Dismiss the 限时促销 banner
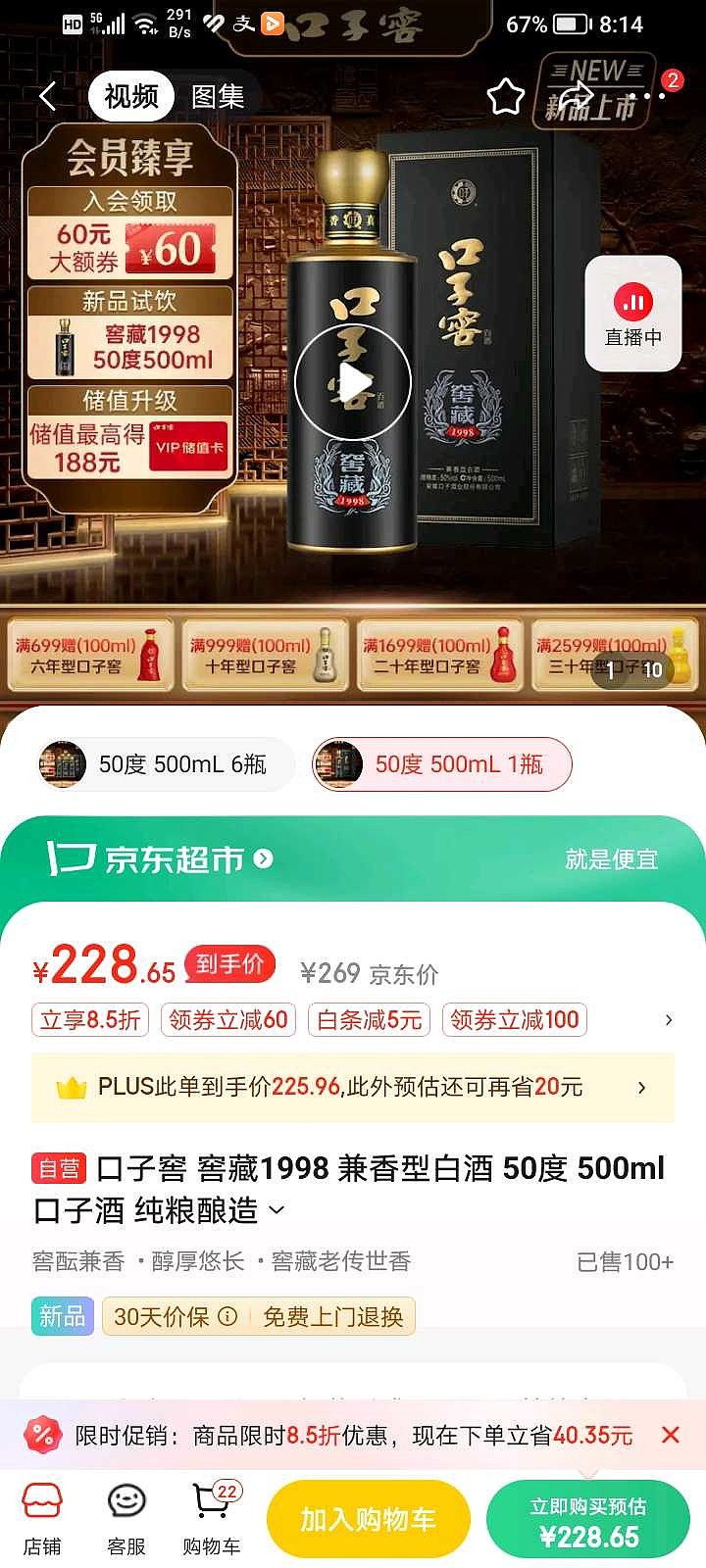Viewport: 706px width, 1568px height. coord(671,1435)
